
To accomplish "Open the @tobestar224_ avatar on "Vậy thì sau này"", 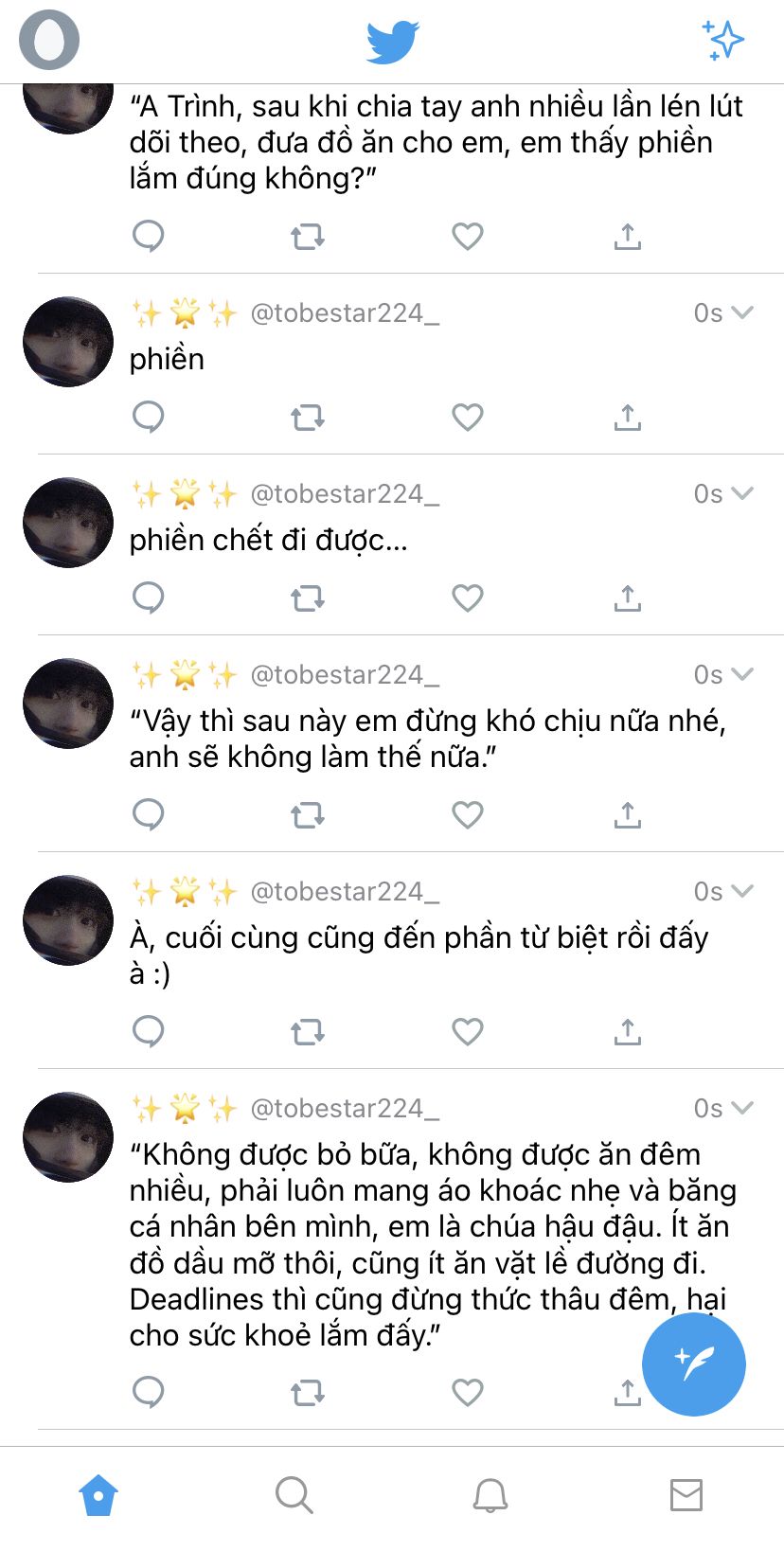I will click(68, 704).
